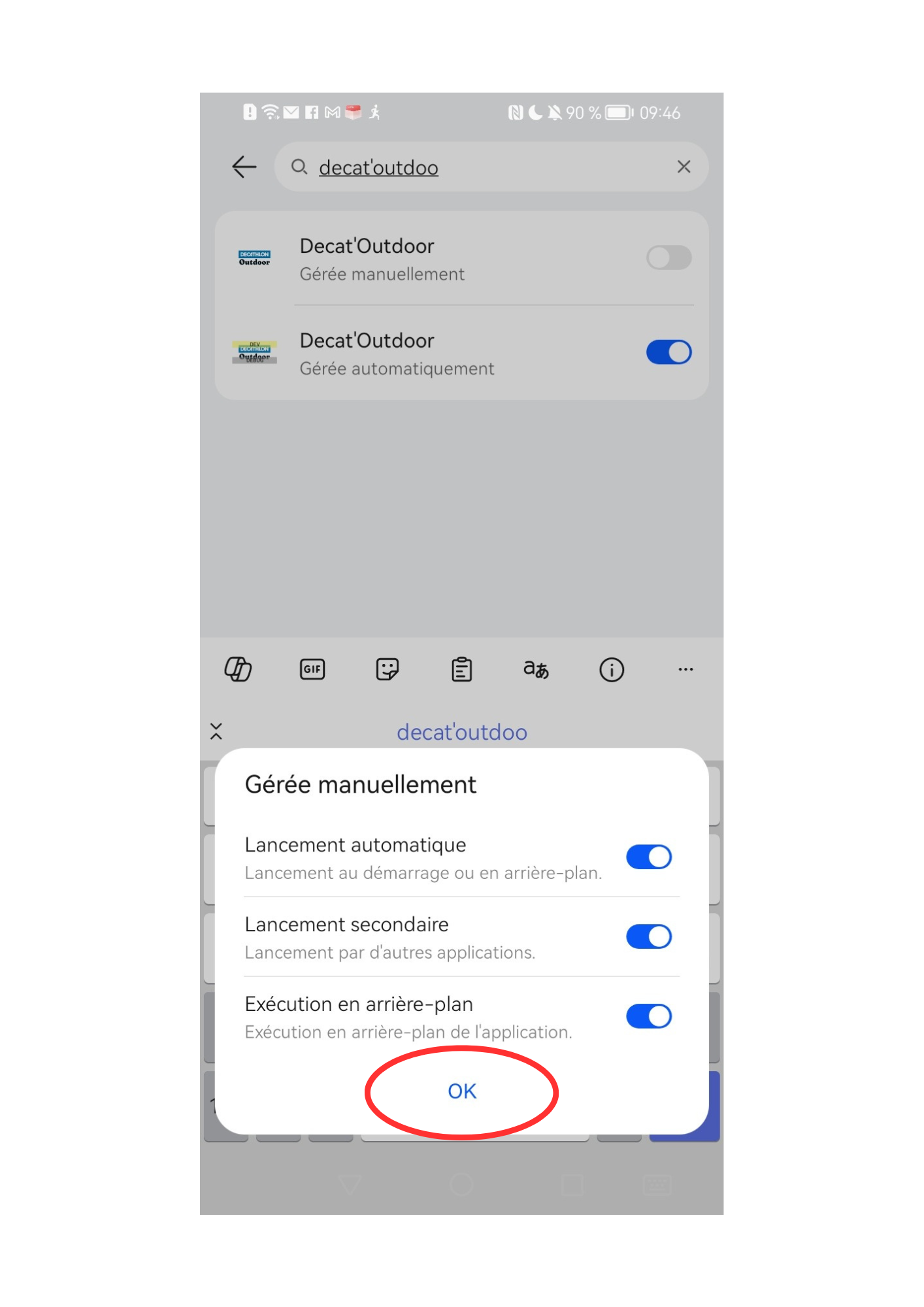
Task: Open the keyboard sticker panel
Action: click(388, 669)
